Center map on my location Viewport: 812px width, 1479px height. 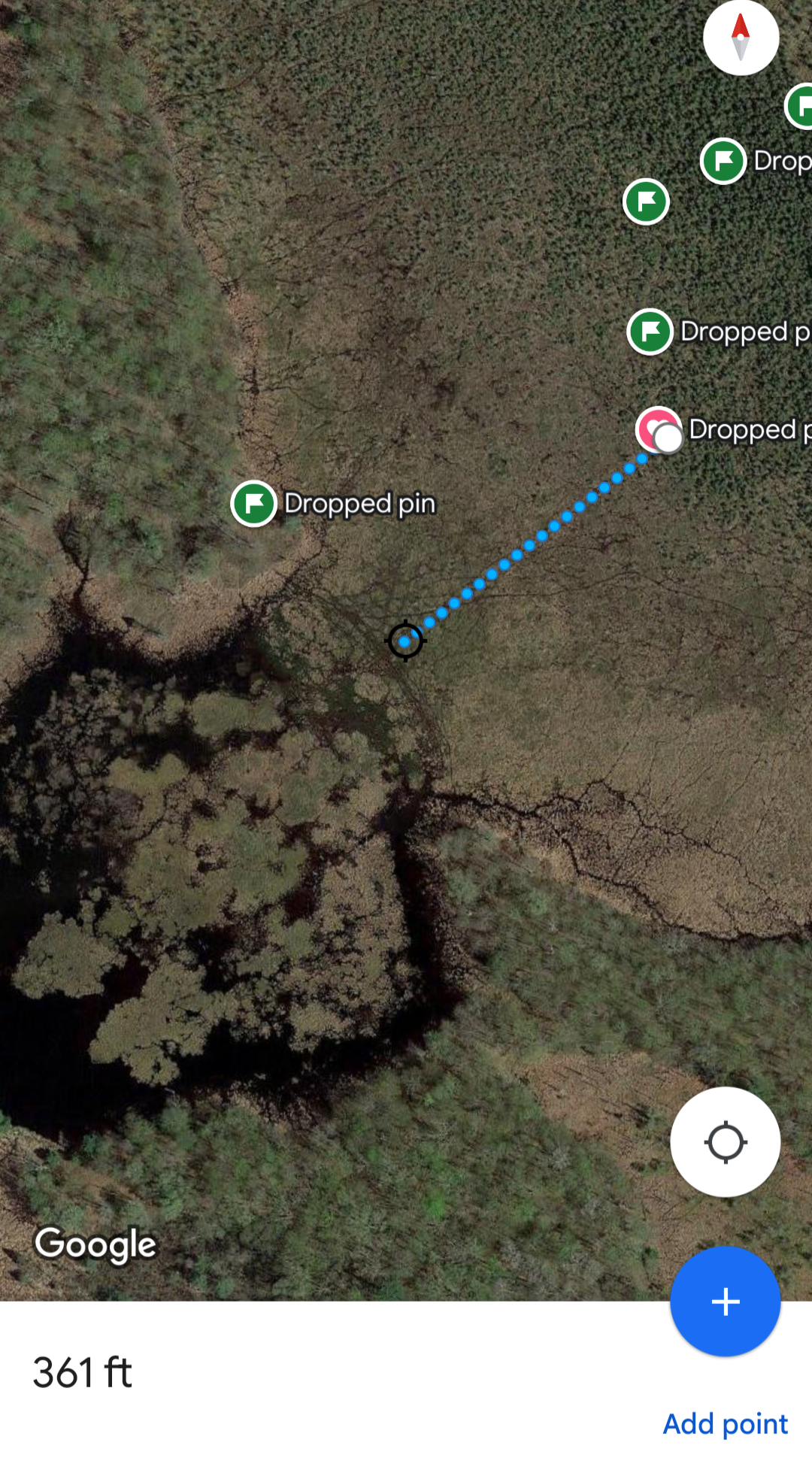tap(725, 1141)
